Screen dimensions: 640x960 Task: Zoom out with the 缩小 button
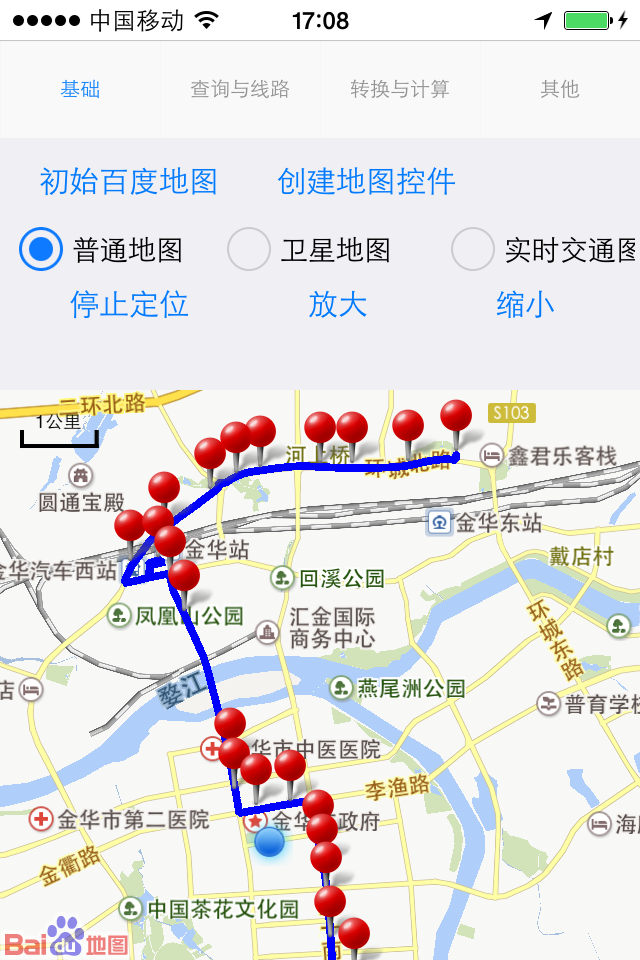(525, 304)
